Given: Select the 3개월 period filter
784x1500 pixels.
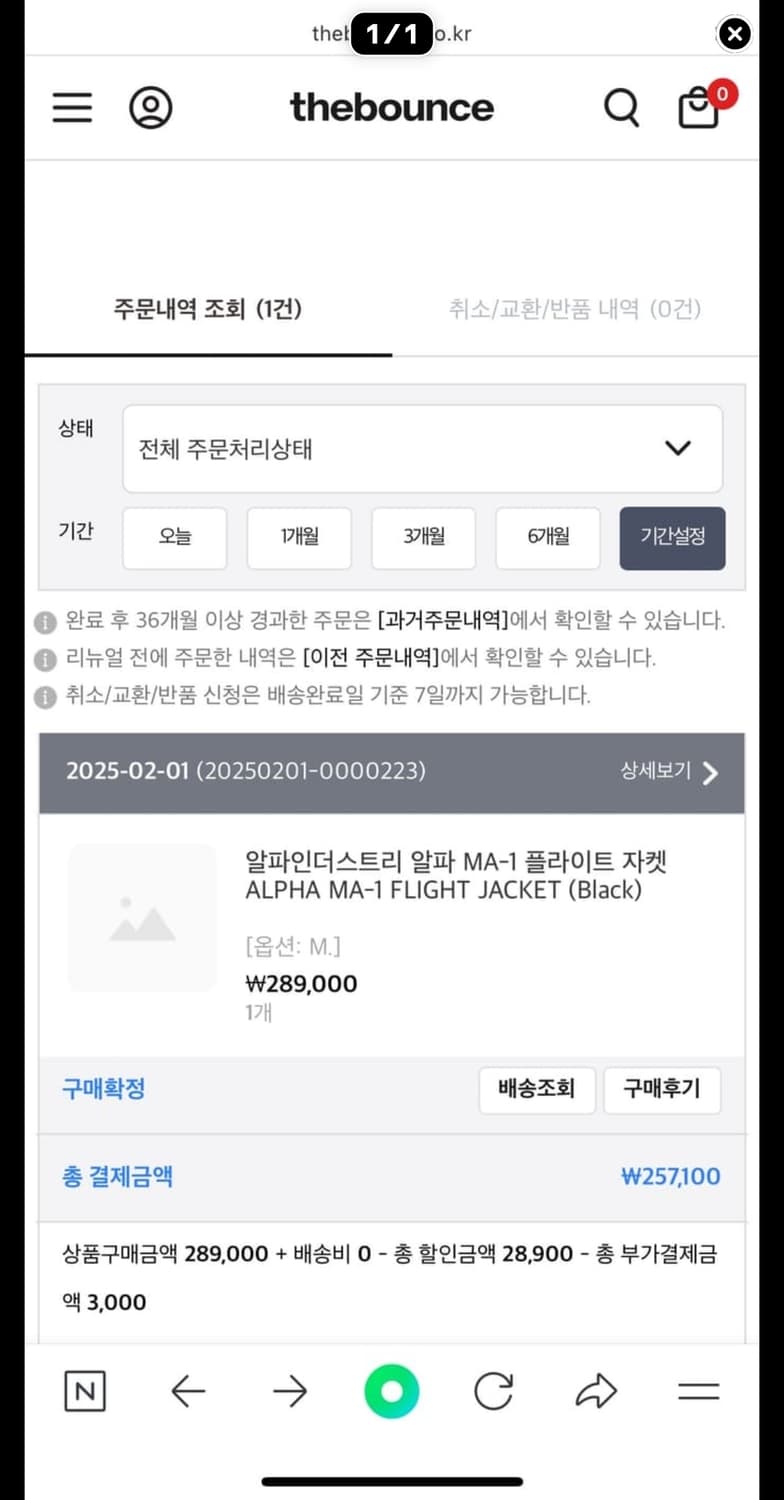Looking at the screenshot, I should tap(423, 538).
